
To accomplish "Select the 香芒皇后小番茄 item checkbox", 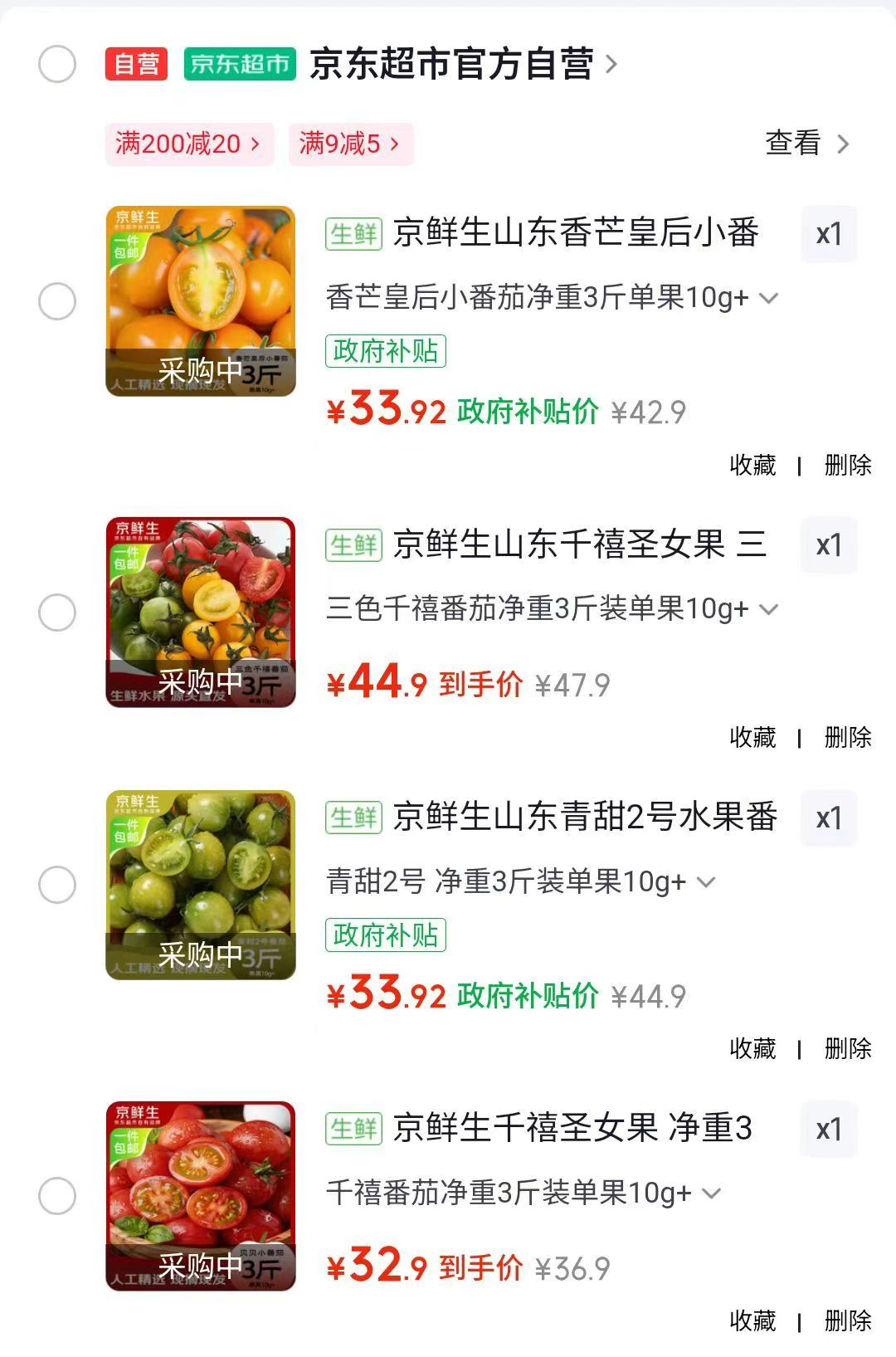I will click(57, 300).
